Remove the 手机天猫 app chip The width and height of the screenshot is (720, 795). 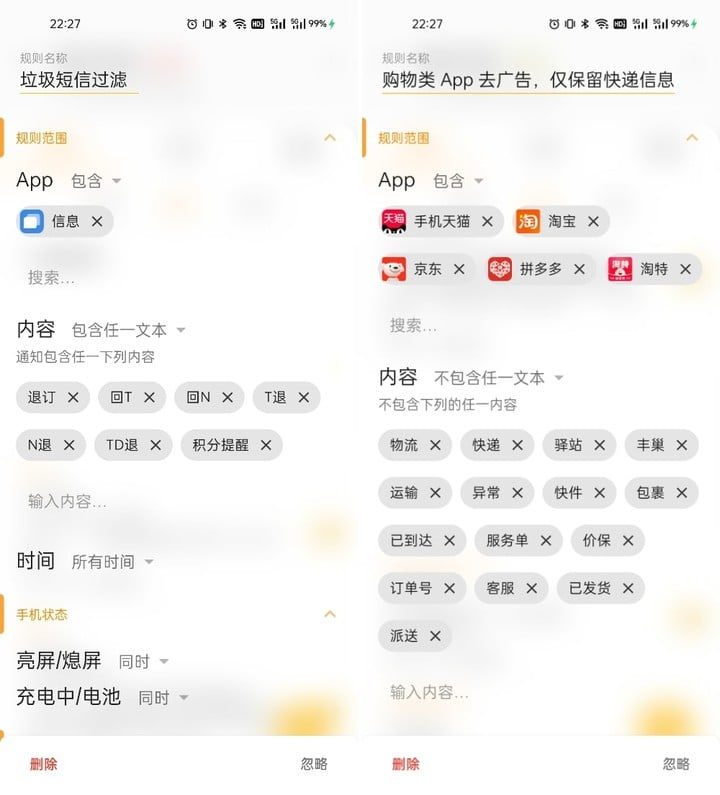[x=487, y=221]
